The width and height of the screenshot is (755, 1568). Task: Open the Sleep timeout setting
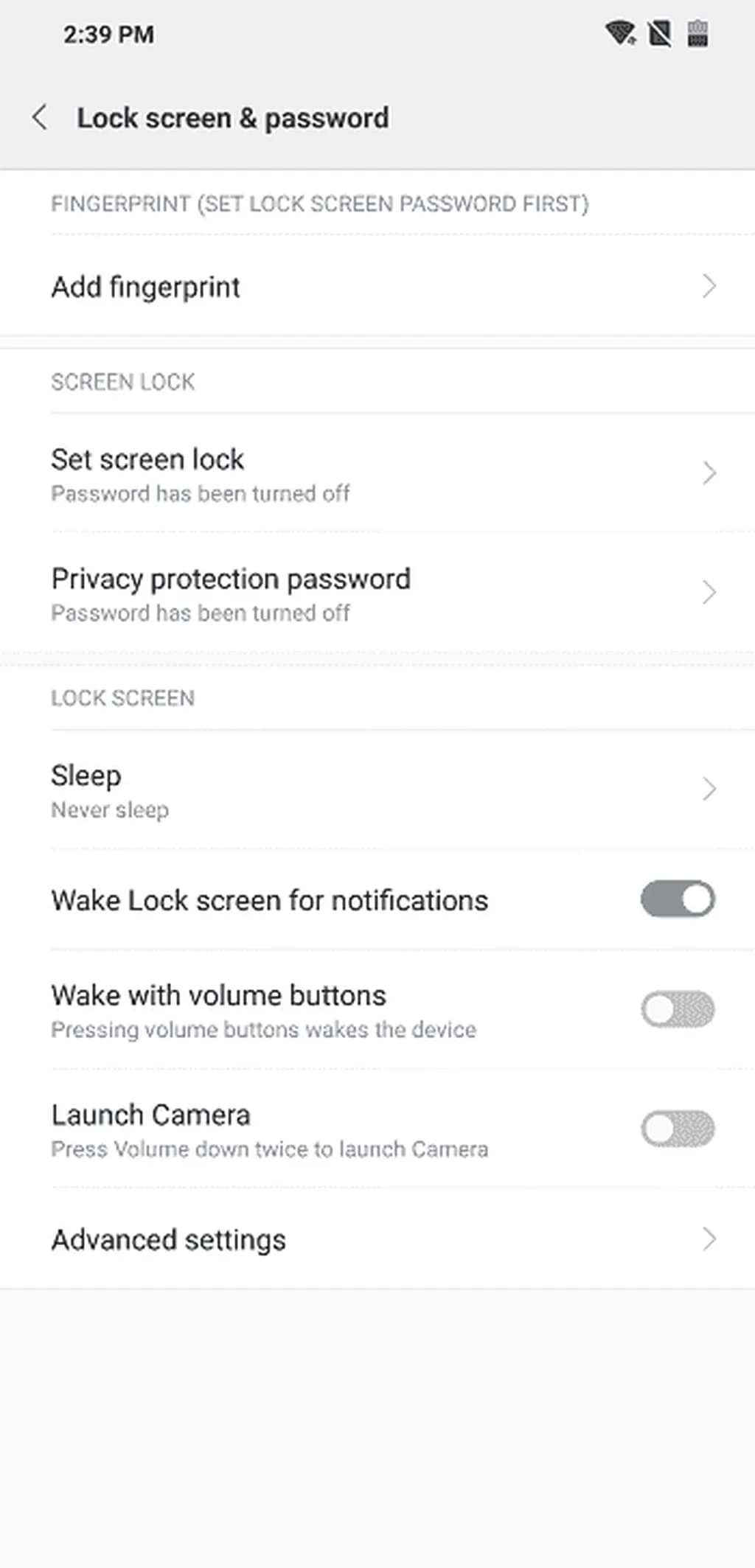376,790
